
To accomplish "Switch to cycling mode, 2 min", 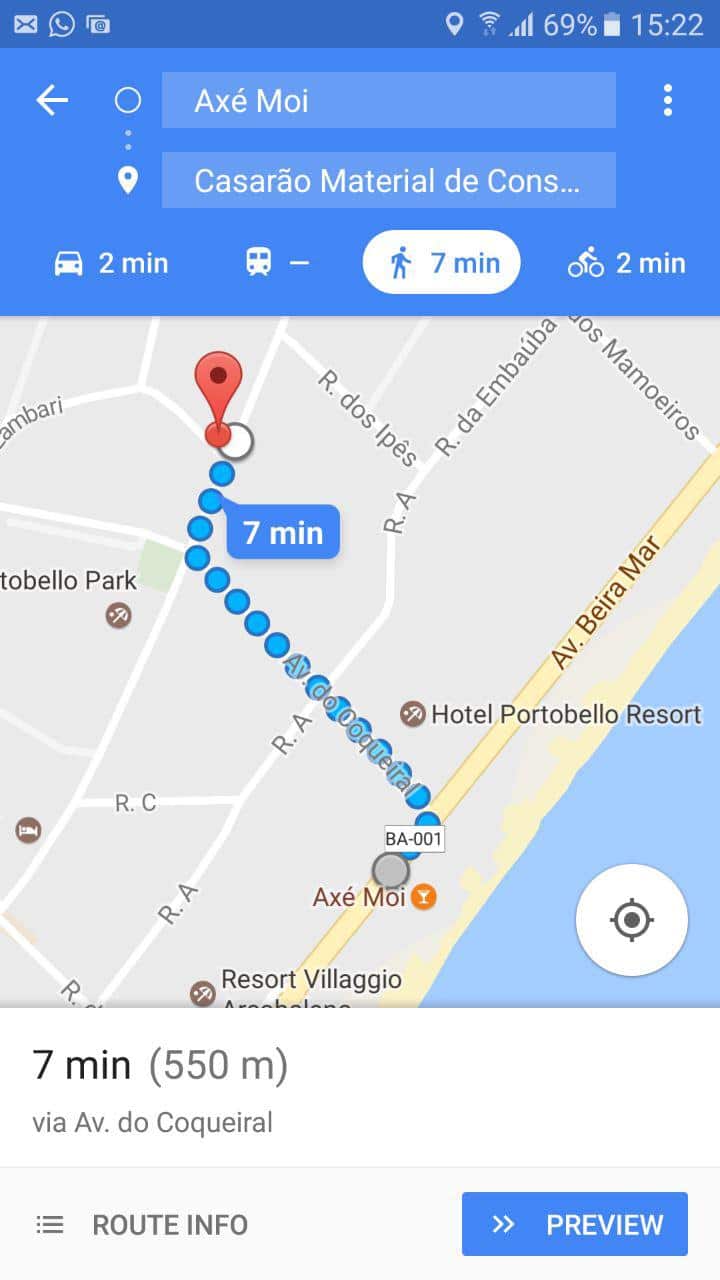I will coord(626,263).
